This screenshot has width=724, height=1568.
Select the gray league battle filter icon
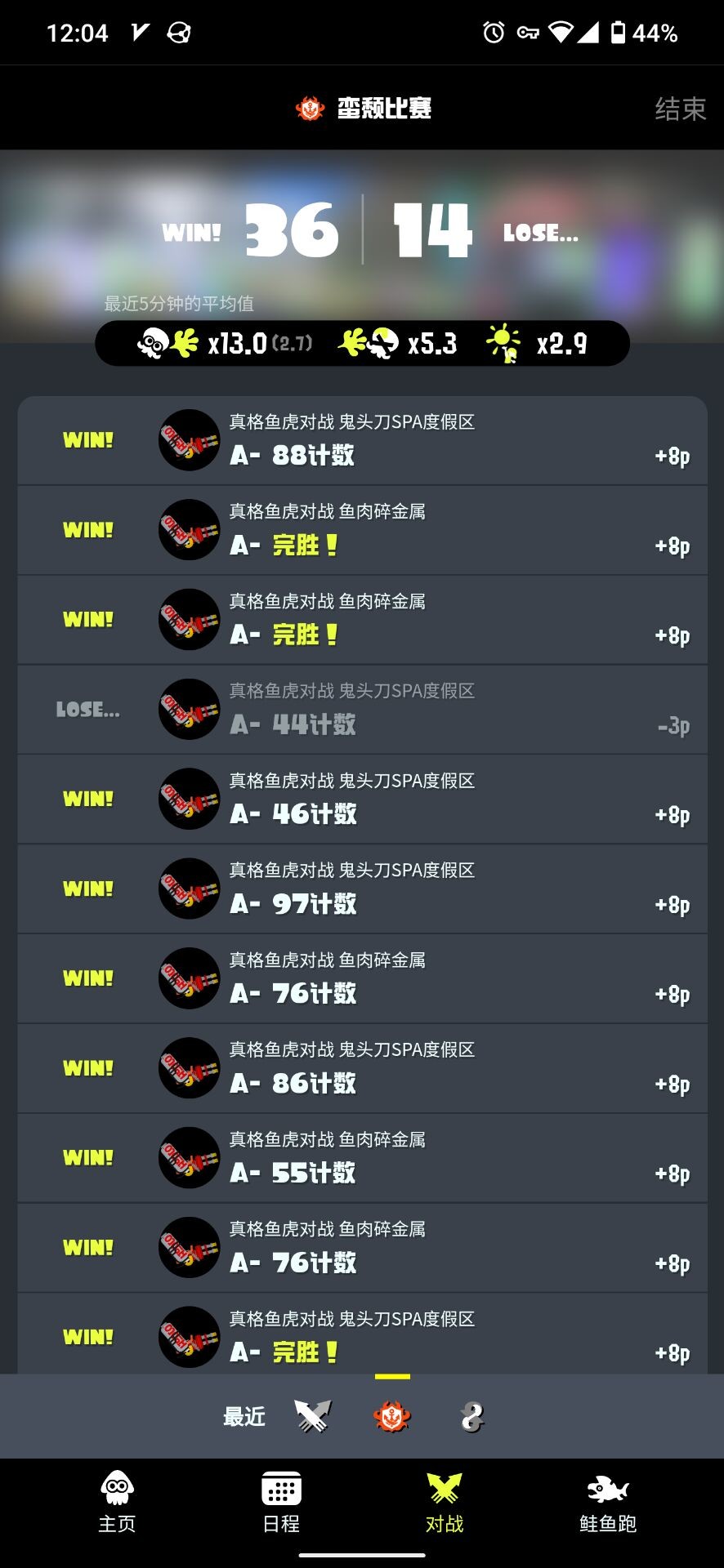471,1417
